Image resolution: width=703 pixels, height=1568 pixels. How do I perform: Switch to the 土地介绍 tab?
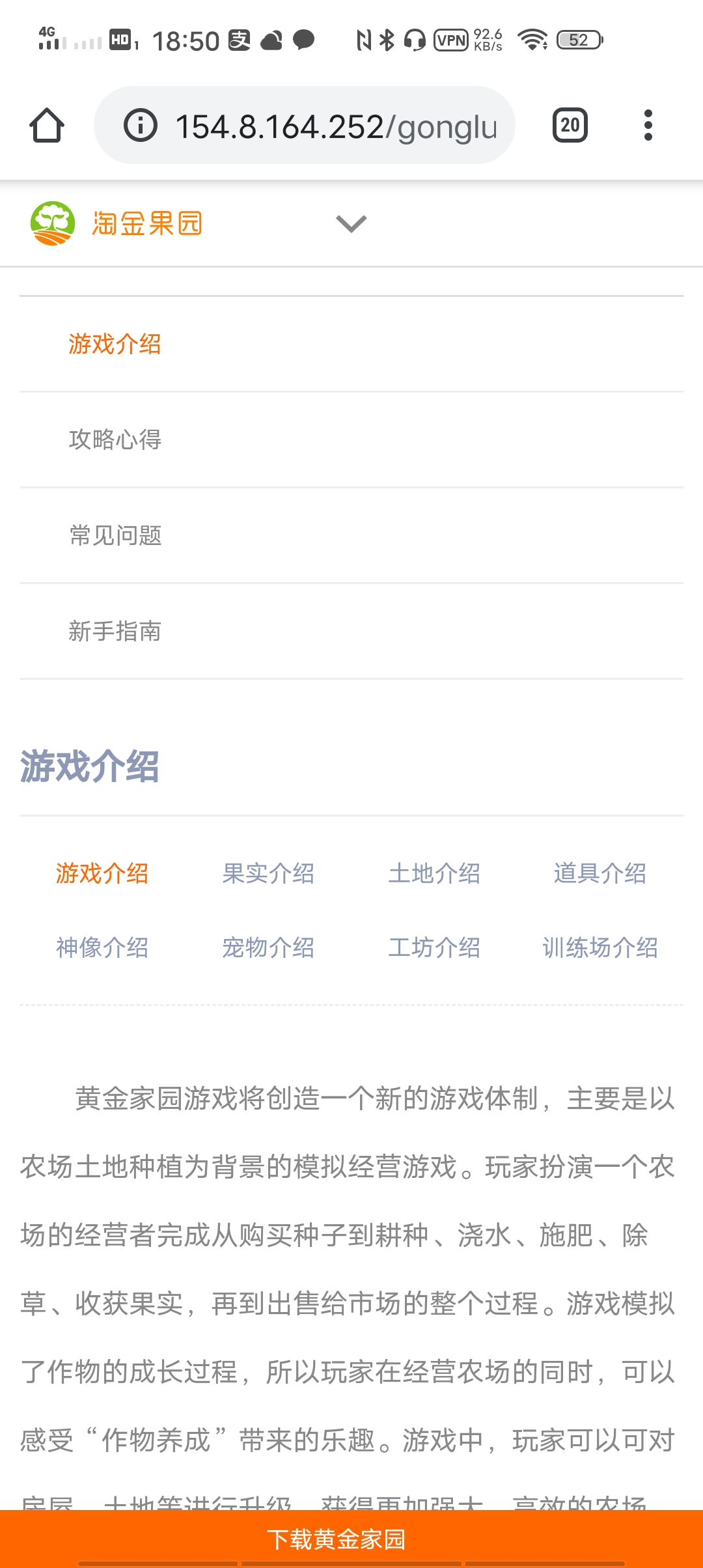click(434, 873)
